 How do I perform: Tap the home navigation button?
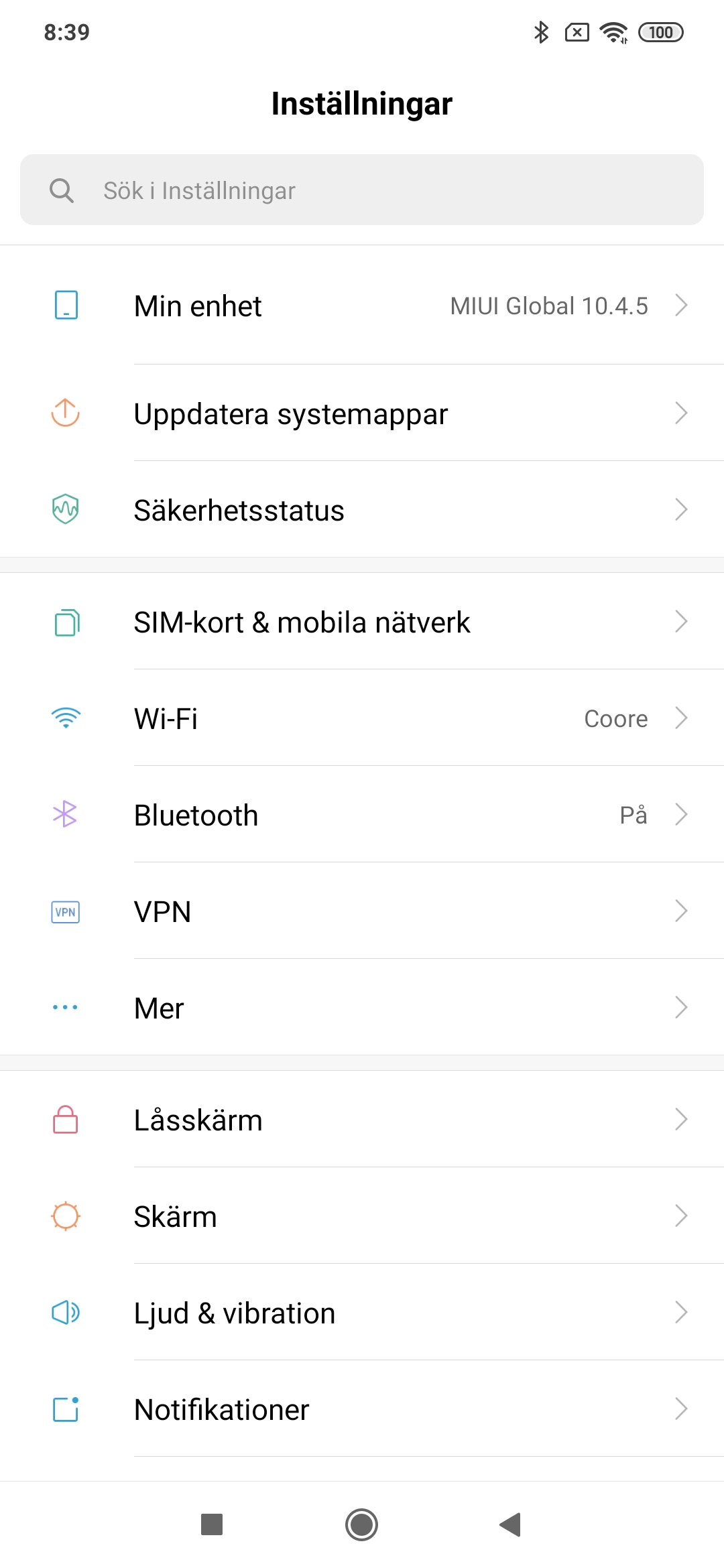tap(362, 1524)
